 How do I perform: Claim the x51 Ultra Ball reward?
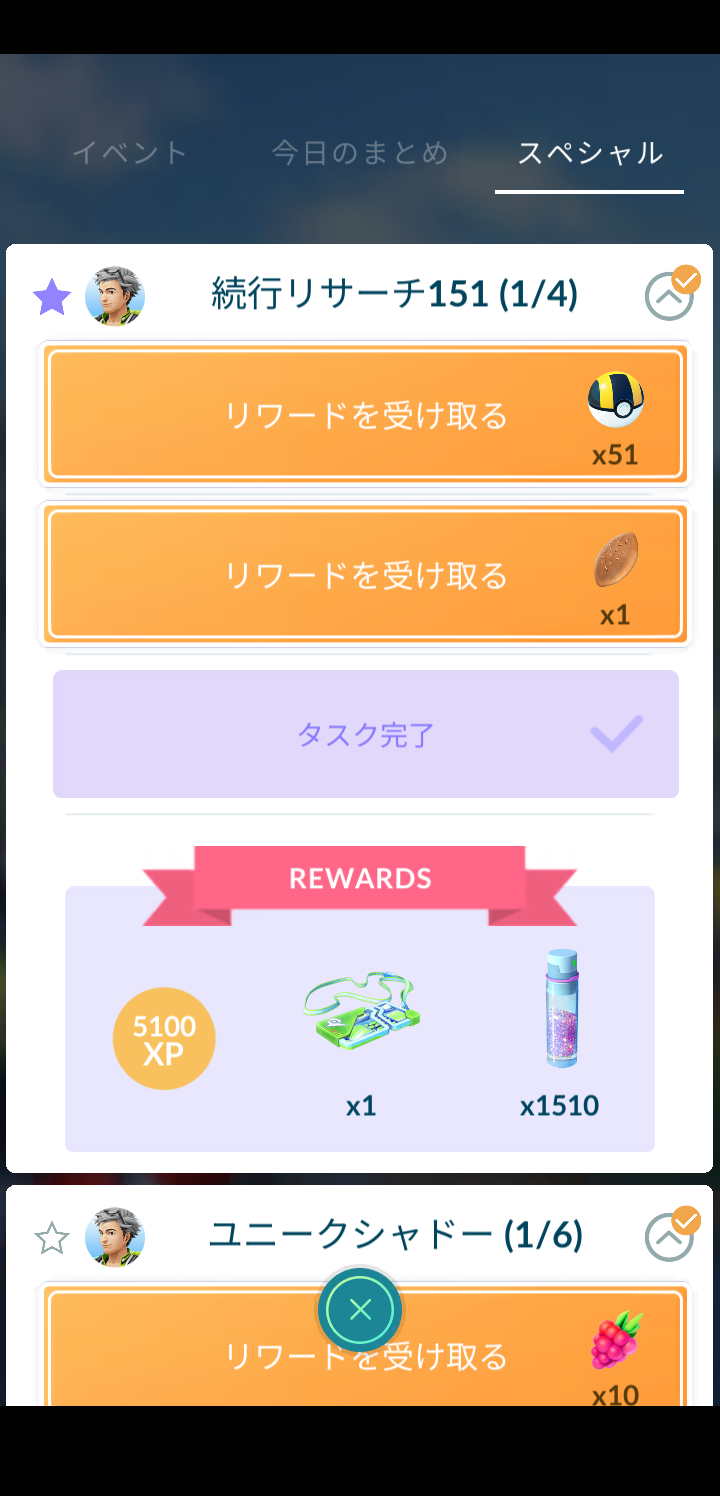coord(365,415)
